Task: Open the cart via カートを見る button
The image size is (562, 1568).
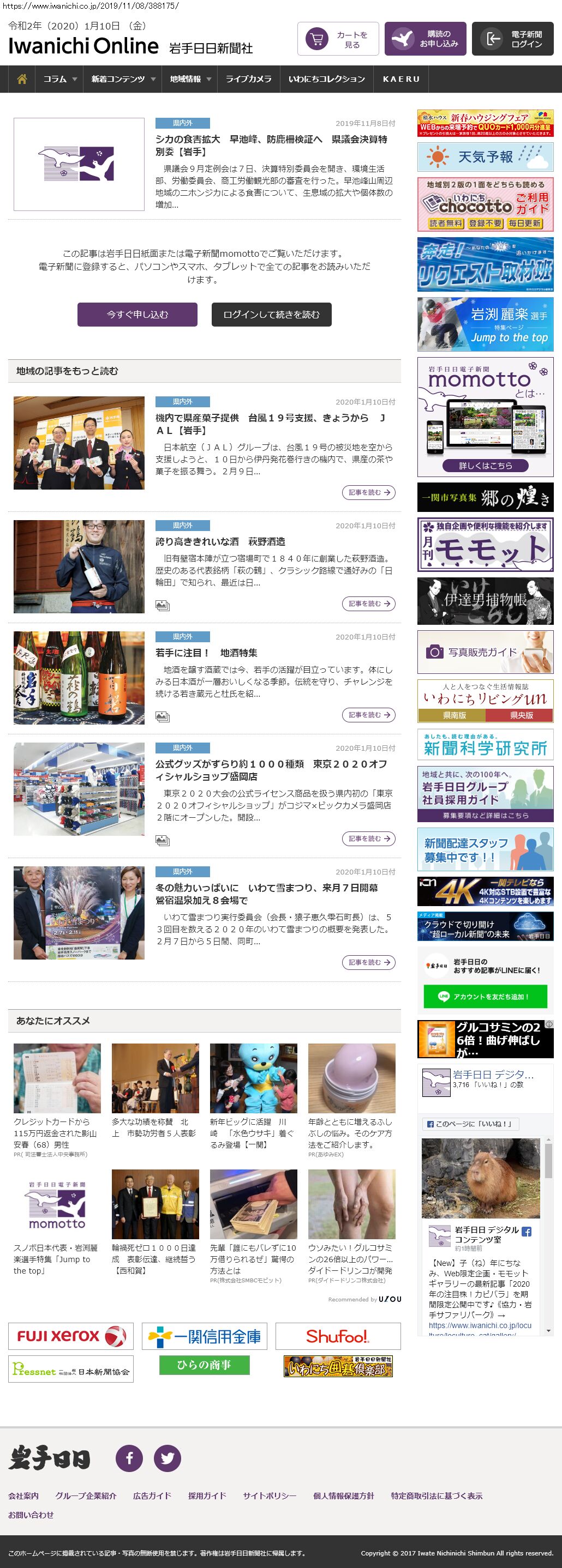Action: coord(338,40)
